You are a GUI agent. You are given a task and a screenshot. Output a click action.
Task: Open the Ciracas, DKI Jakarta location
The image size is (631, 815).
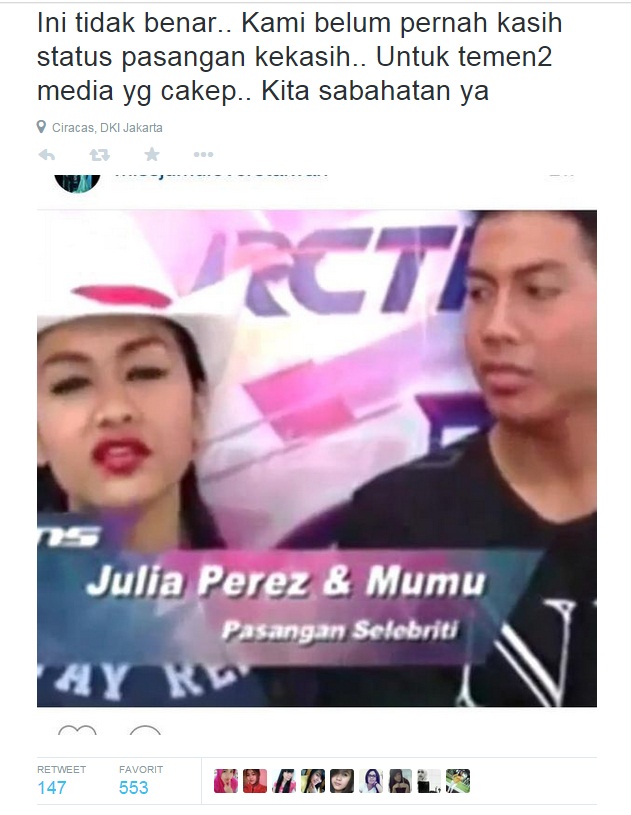(x=105, y=127)
